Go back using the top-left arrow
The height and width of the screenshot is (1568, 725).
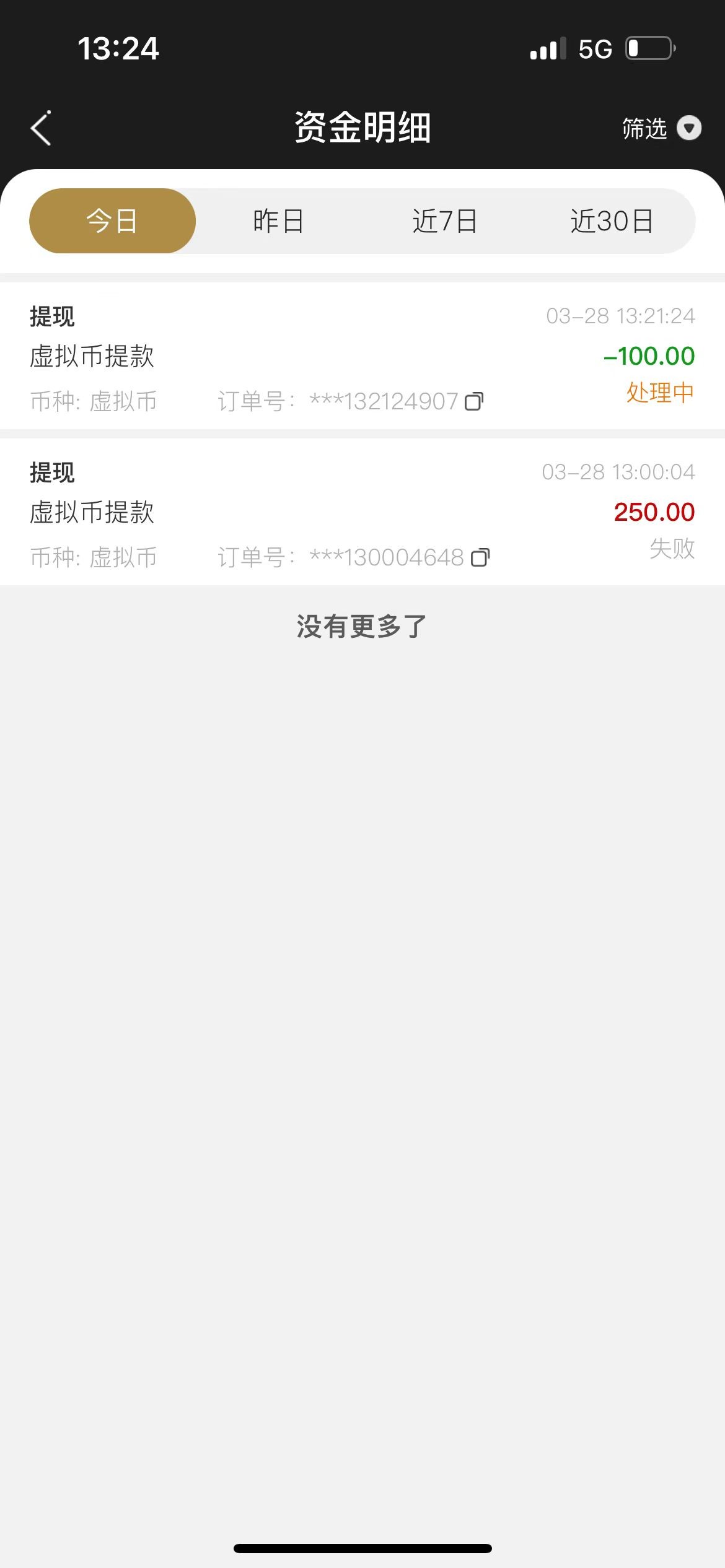(x=41, y=128)
